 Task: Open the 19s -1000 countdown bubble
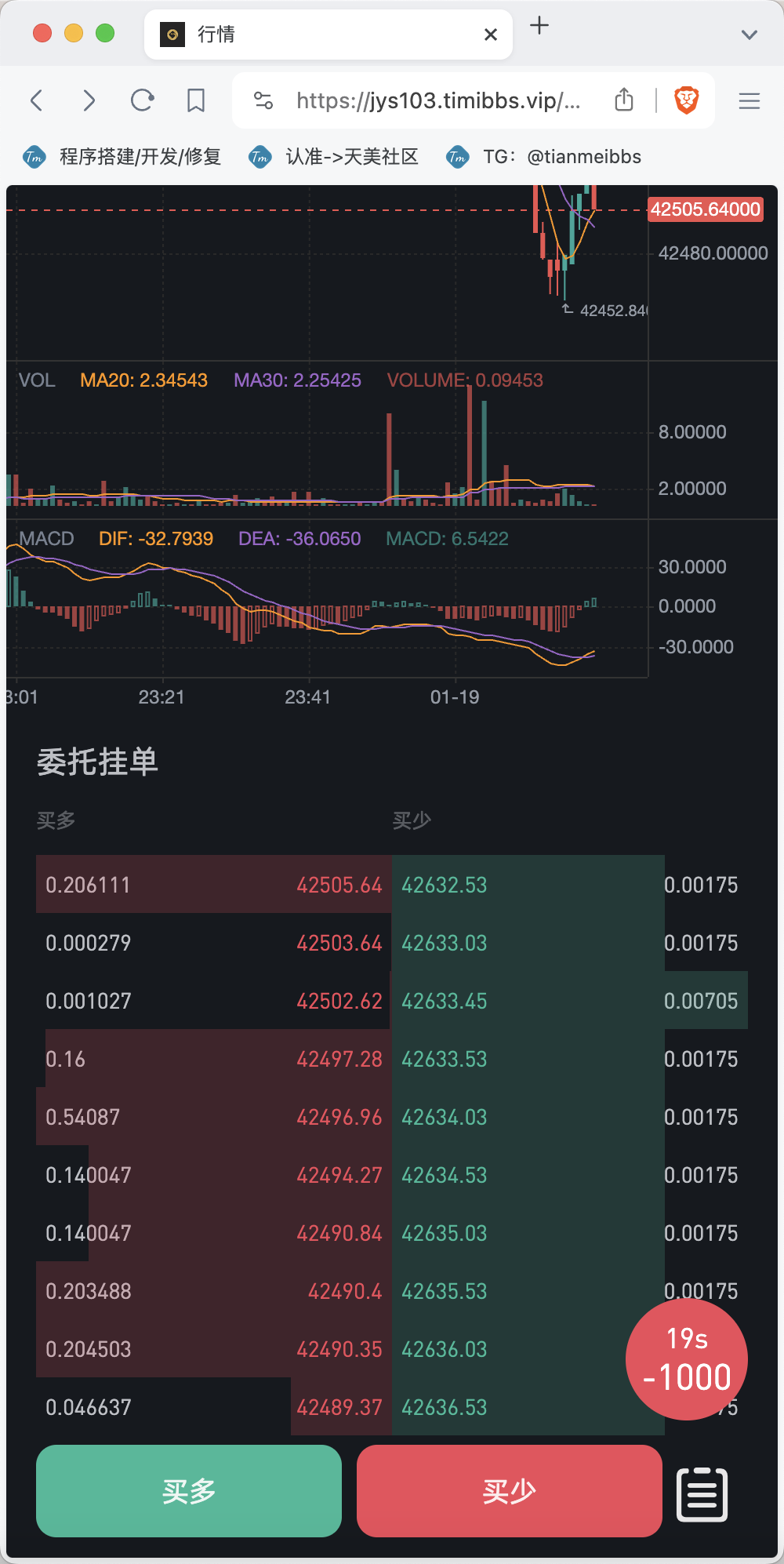(x=687, y=1359)
